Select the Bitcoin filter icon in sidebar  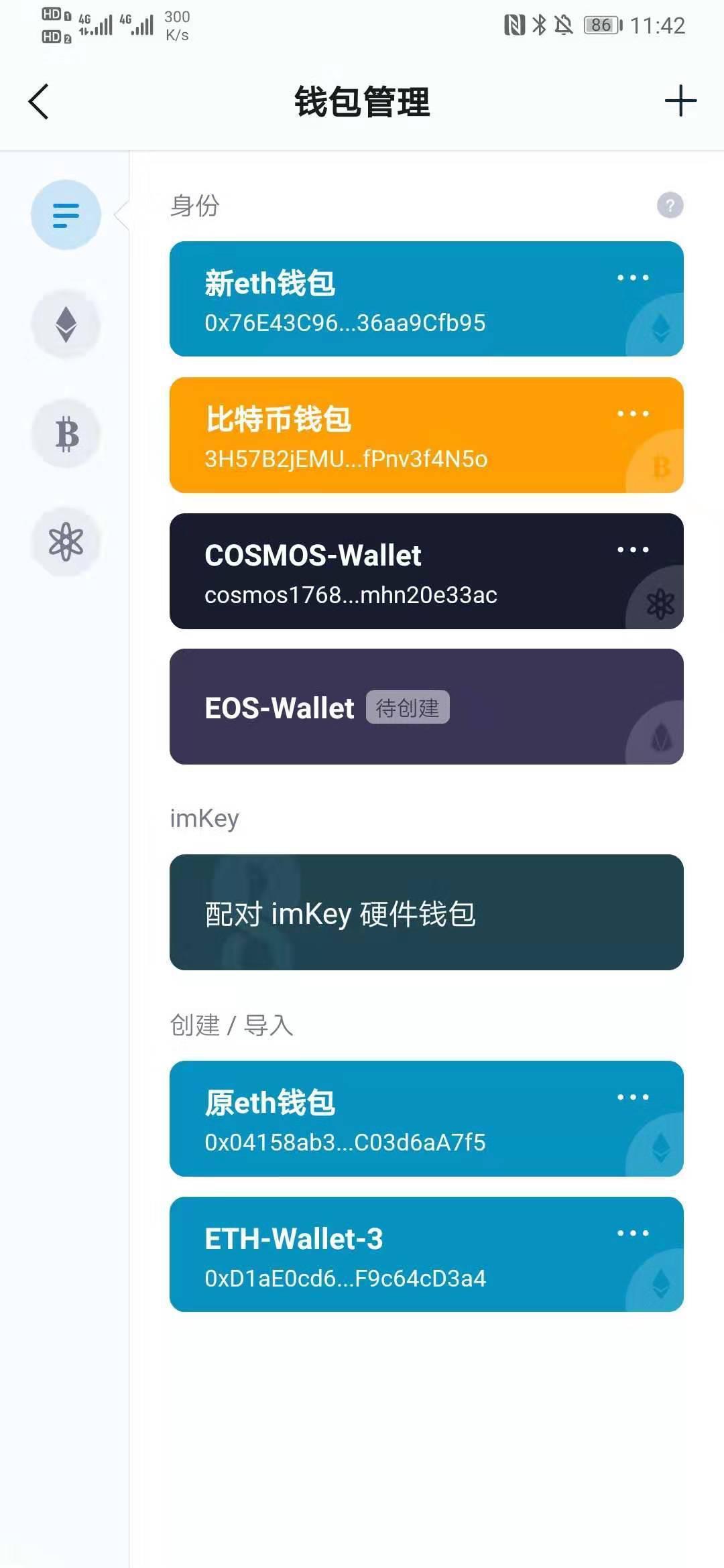(65, 433)
